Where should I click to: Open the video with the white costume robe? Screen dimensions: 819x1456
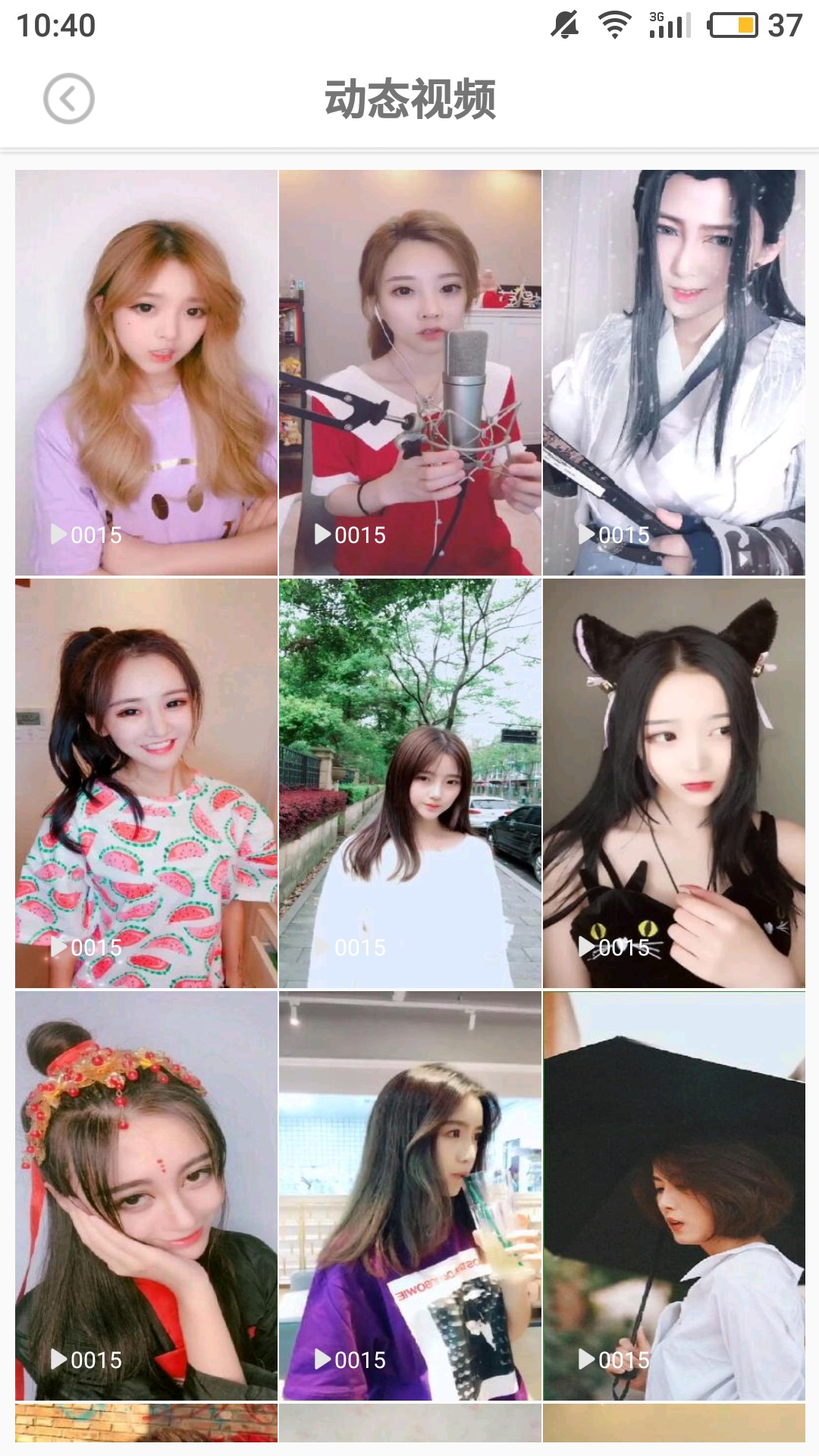674,372
